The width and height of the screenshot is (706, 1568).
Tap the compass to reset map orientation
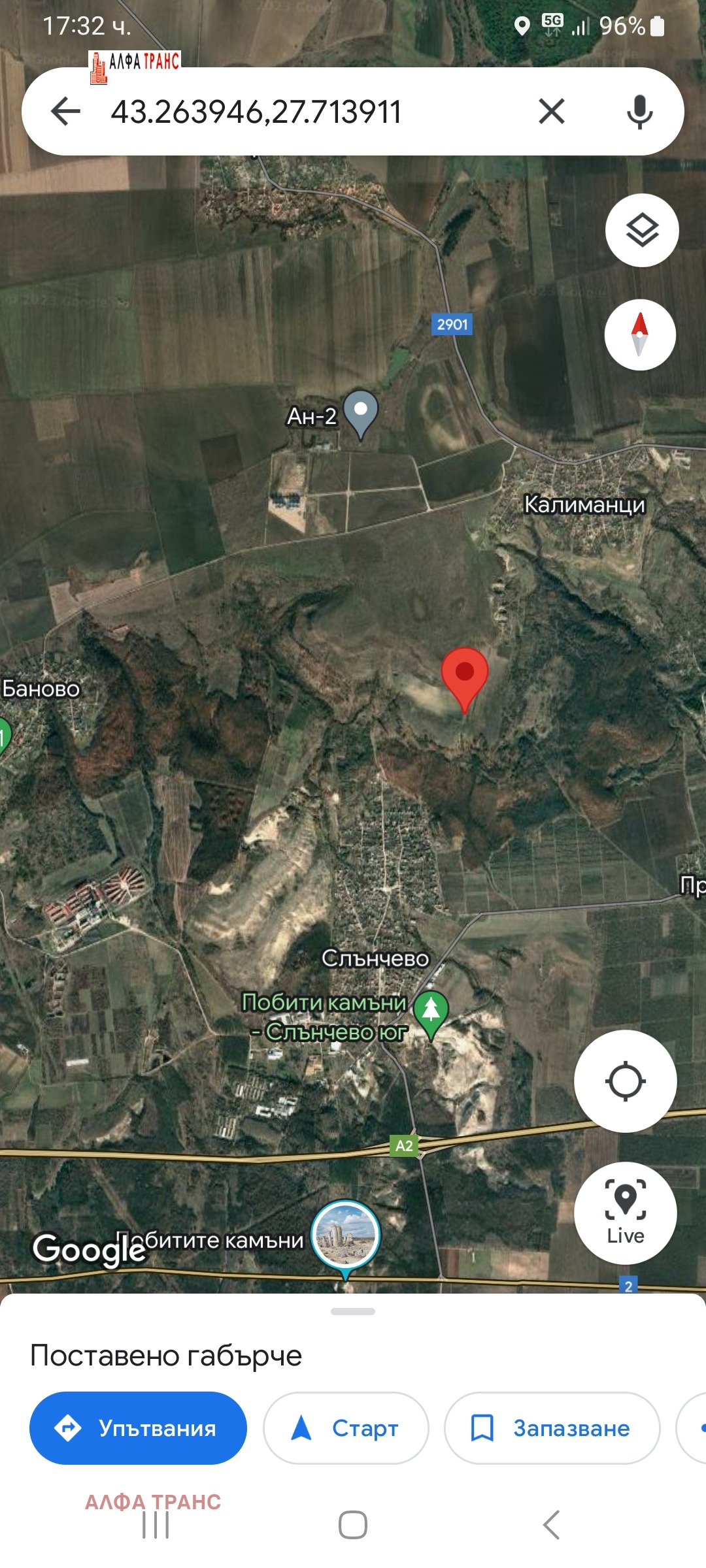(643, 335)
